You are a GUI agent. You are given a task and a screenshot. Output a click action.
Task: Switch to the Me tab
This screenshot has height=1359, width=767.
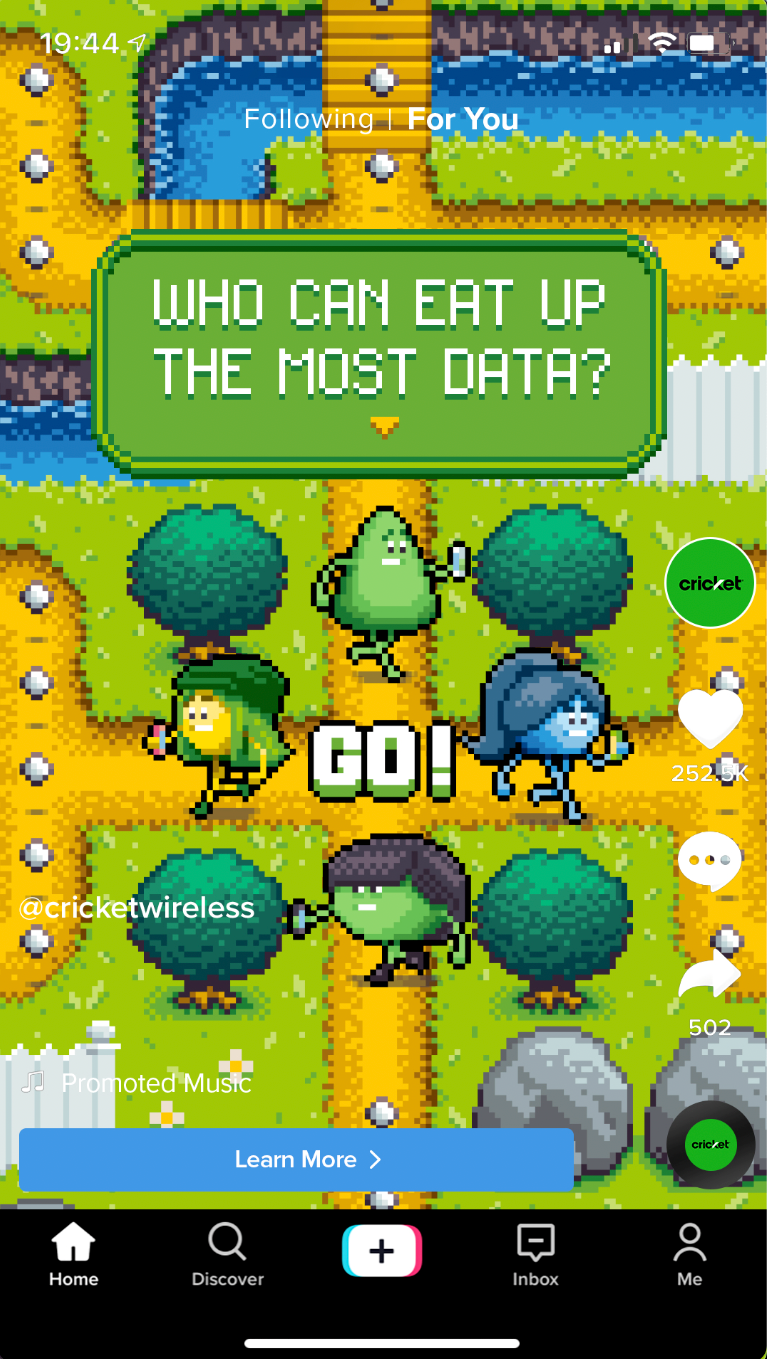coord(689,1256)
